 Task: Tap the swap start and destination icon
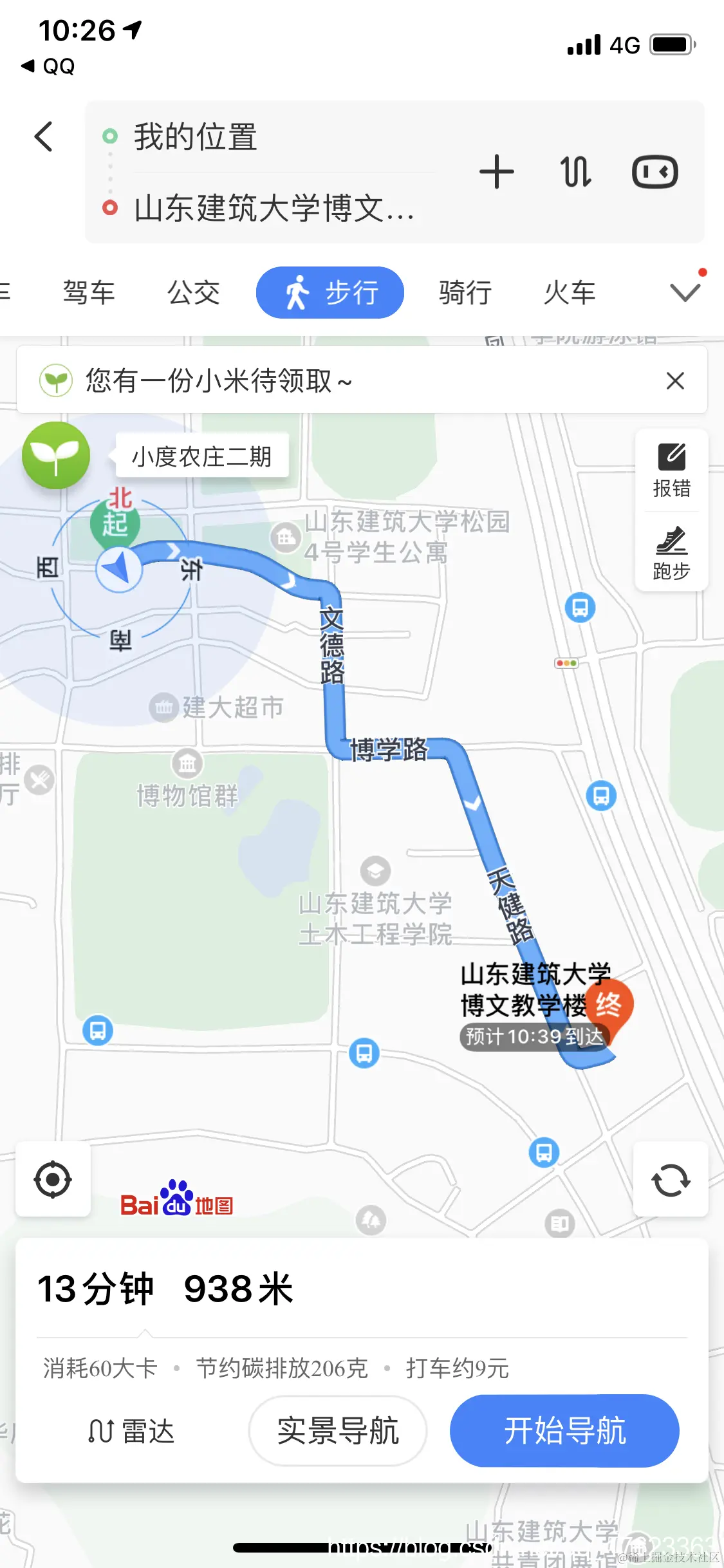(x=576, y=171)
